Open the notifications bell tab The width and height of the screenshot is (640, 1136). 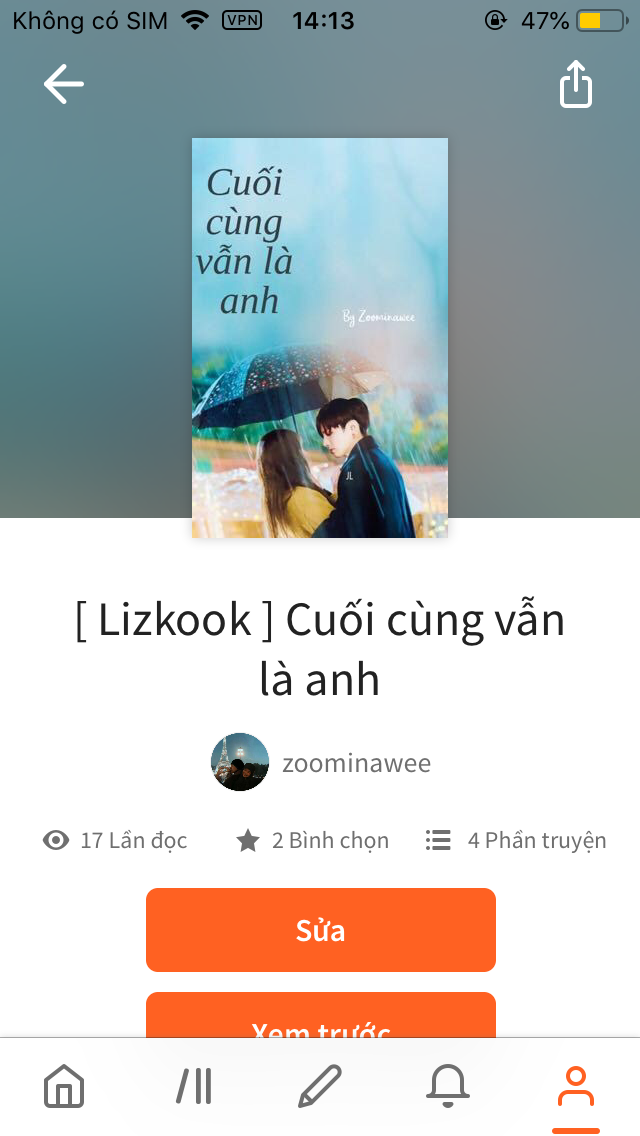click(447, 1086)
